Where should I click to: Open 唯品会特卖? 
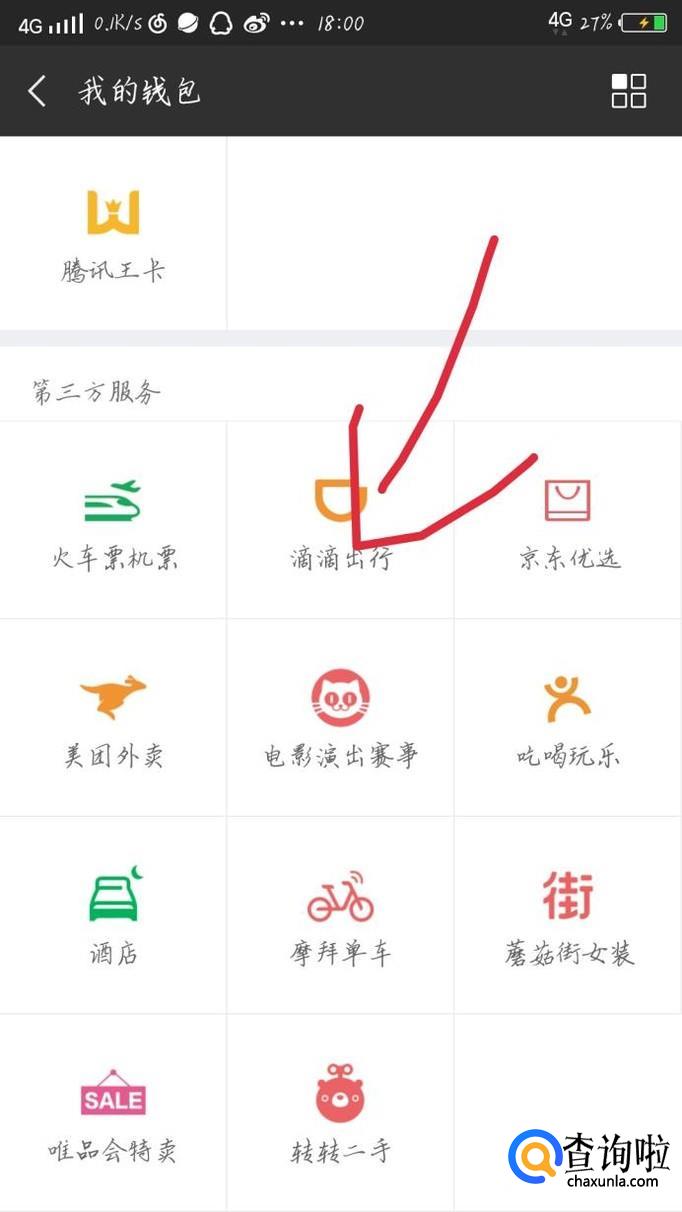(x=113, y=1112)
